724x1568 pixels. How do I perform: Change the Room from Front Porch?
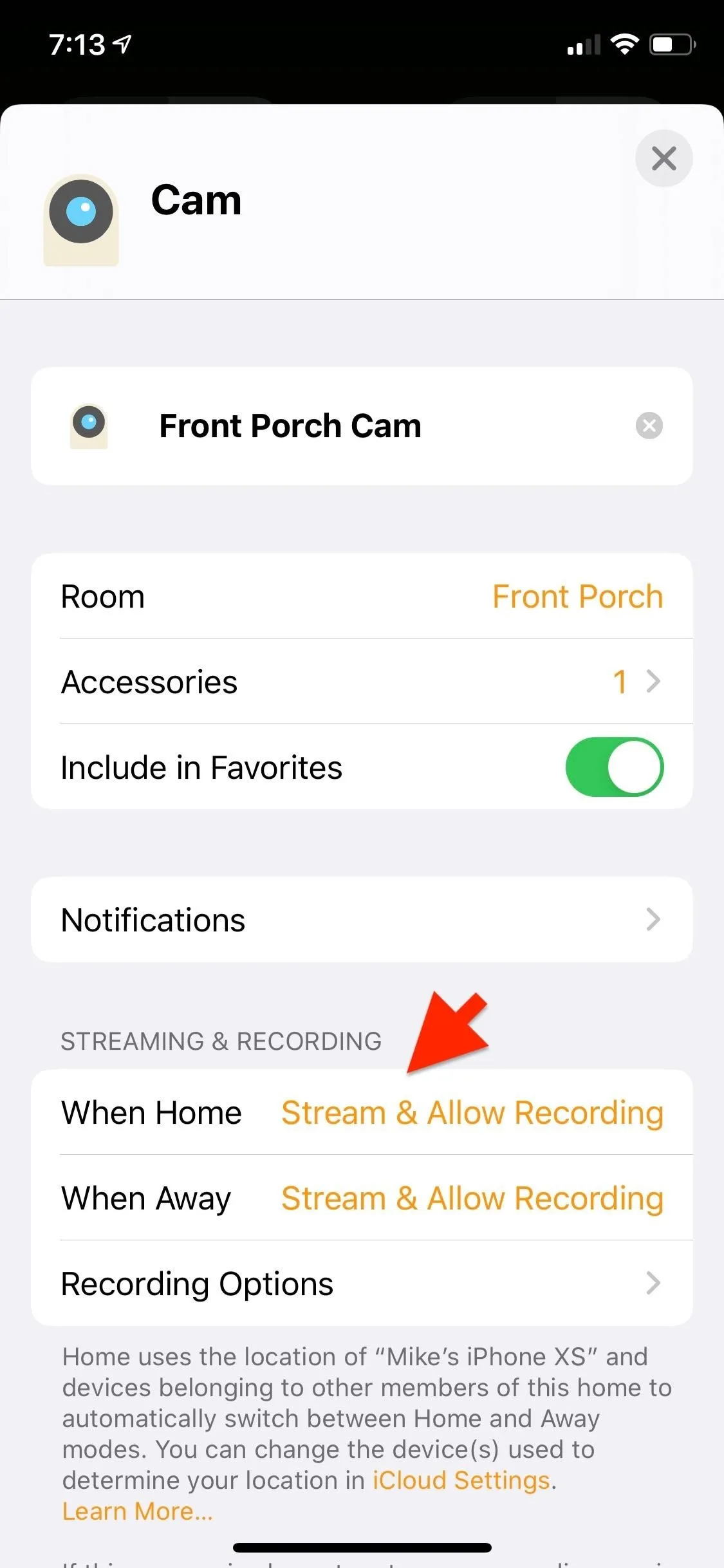pyautogui.click(x=362, y=596)
